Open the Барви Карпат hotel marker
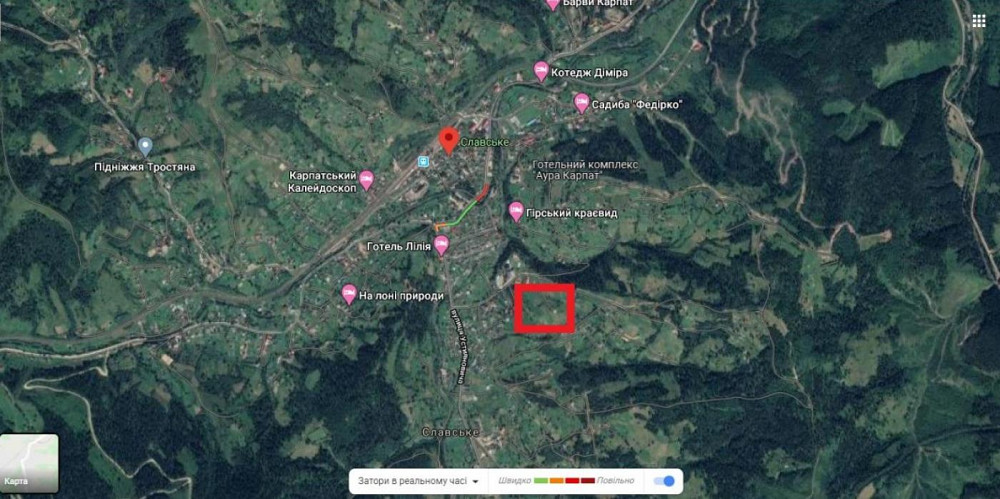 pyautogui.click(x=553, y=4)
